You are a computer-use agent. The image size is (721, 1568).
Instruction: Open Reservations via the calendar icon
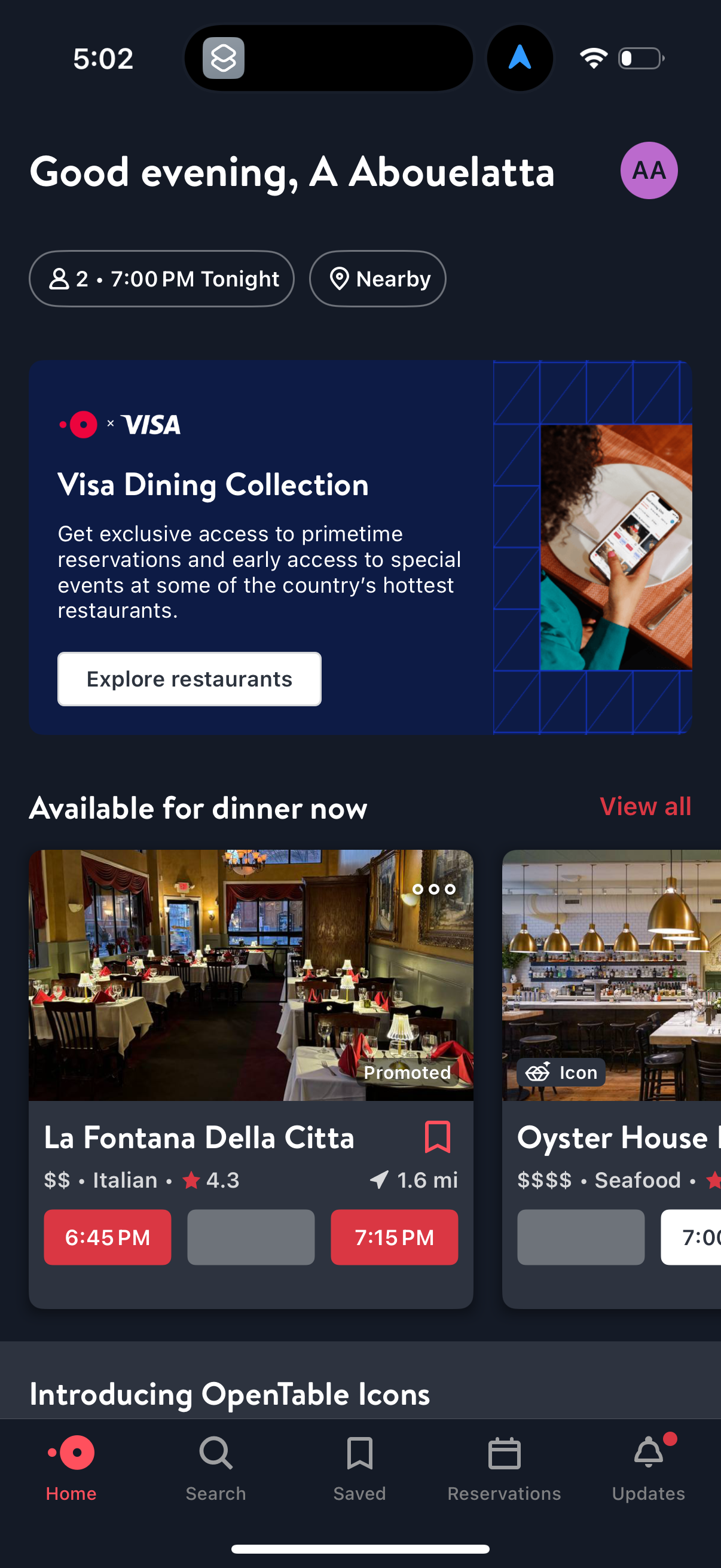tap(504, 1454)
